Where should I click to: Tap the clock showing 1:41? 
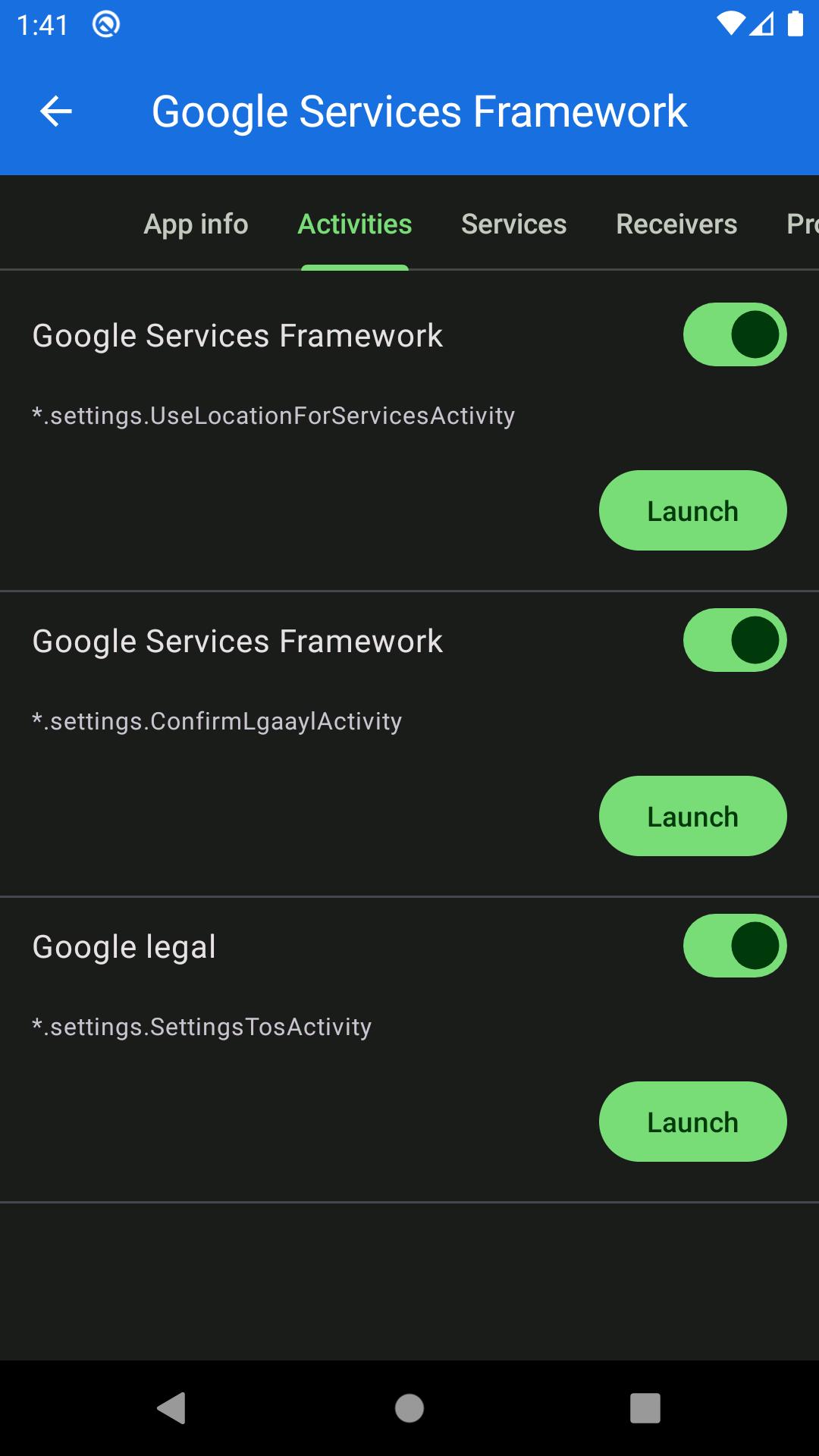click(x=42, y=23)
